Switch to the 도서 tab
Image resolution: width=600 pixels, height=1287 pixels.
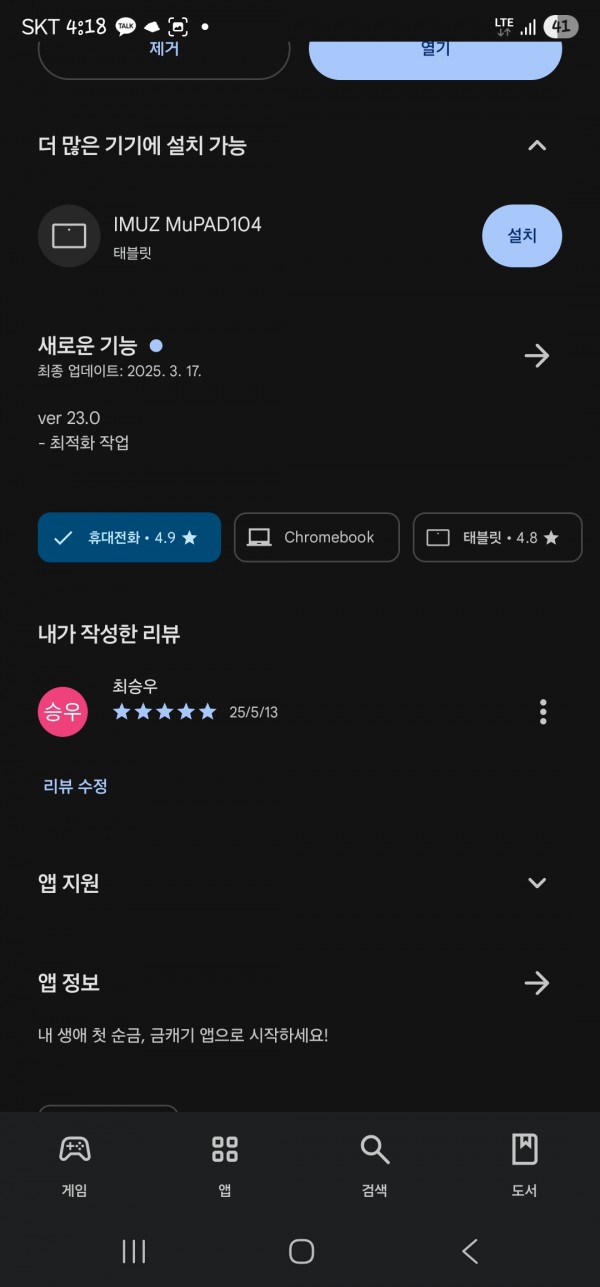click(524, 1165)
